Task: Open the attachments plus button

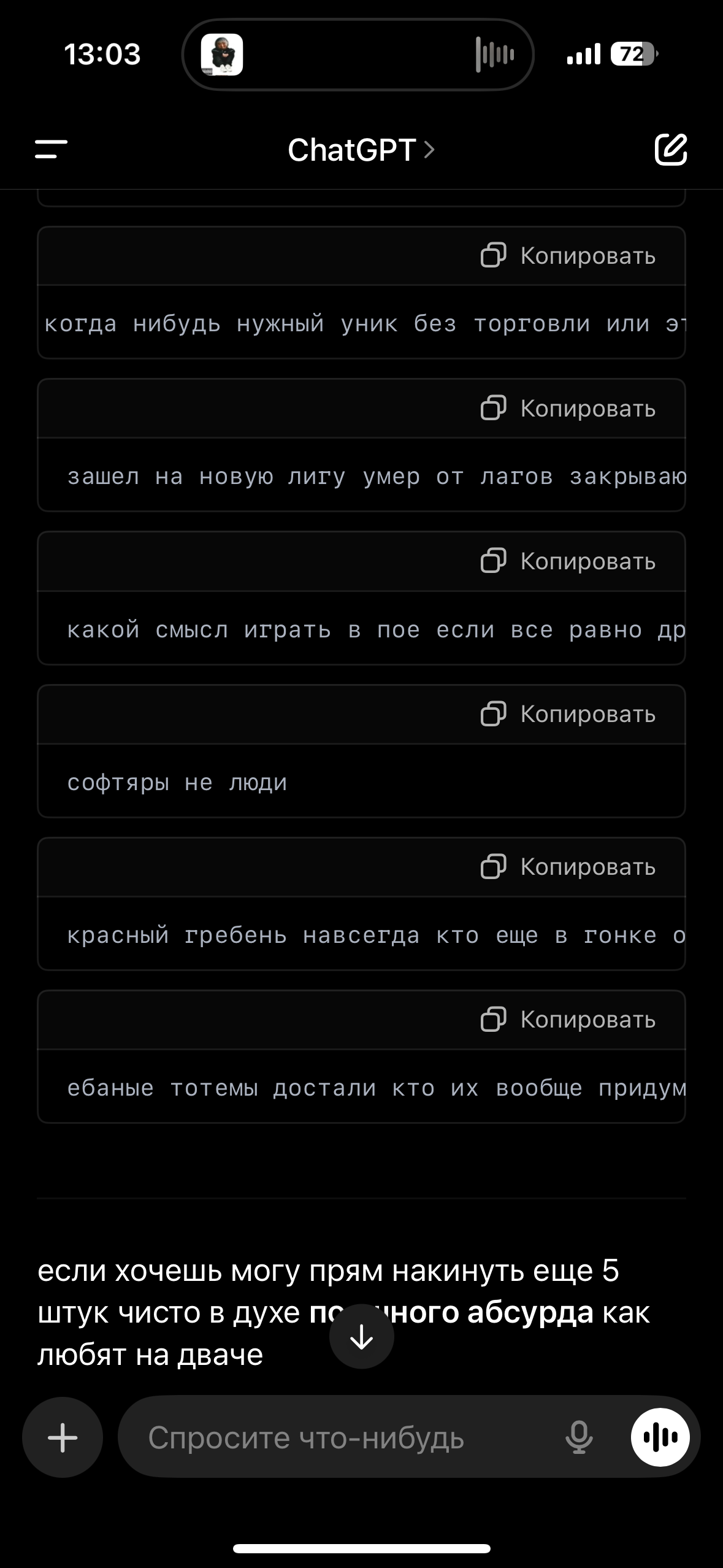Action: point(63,1437)
